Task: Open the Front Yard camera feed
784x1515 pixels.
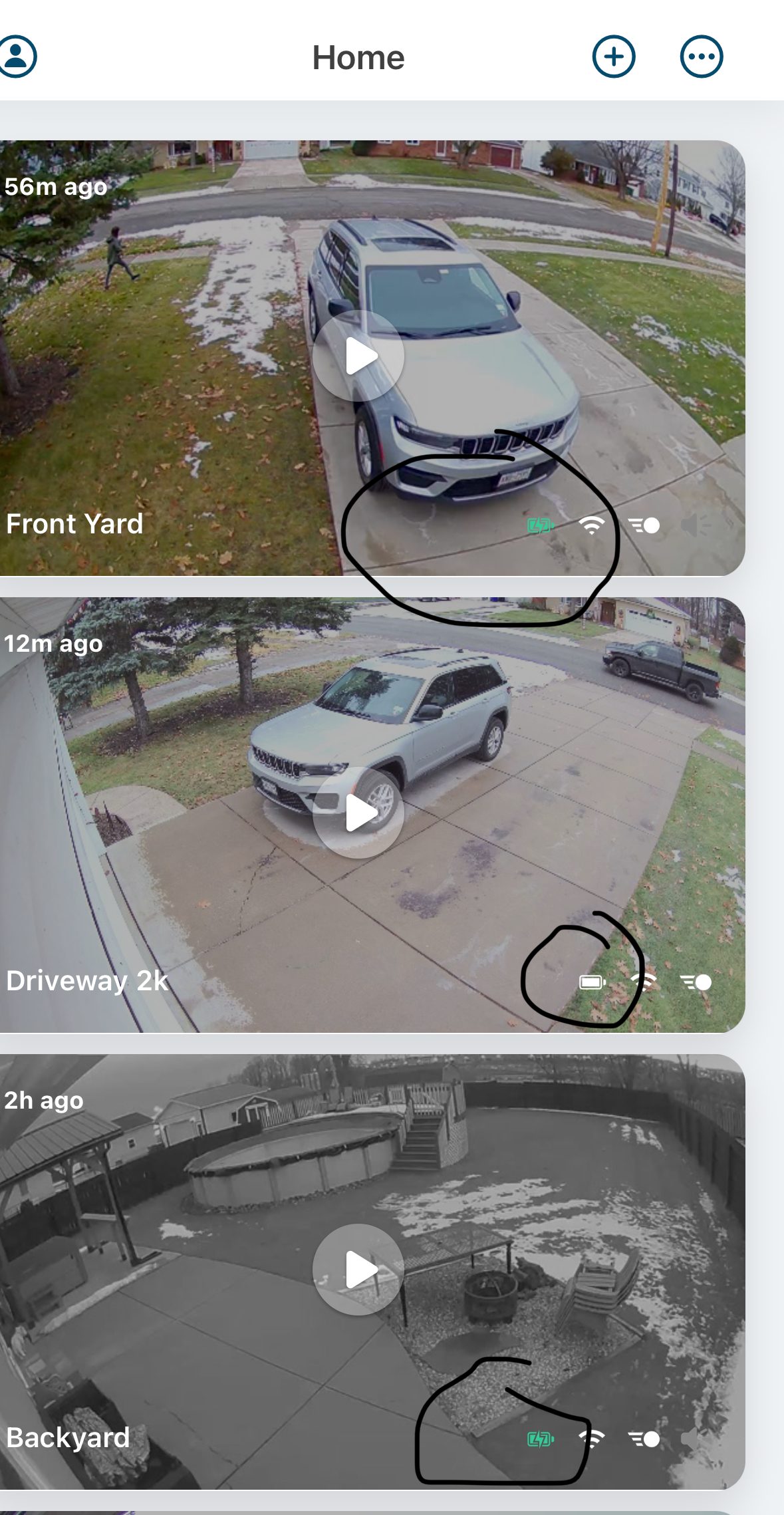Action: 359,356
